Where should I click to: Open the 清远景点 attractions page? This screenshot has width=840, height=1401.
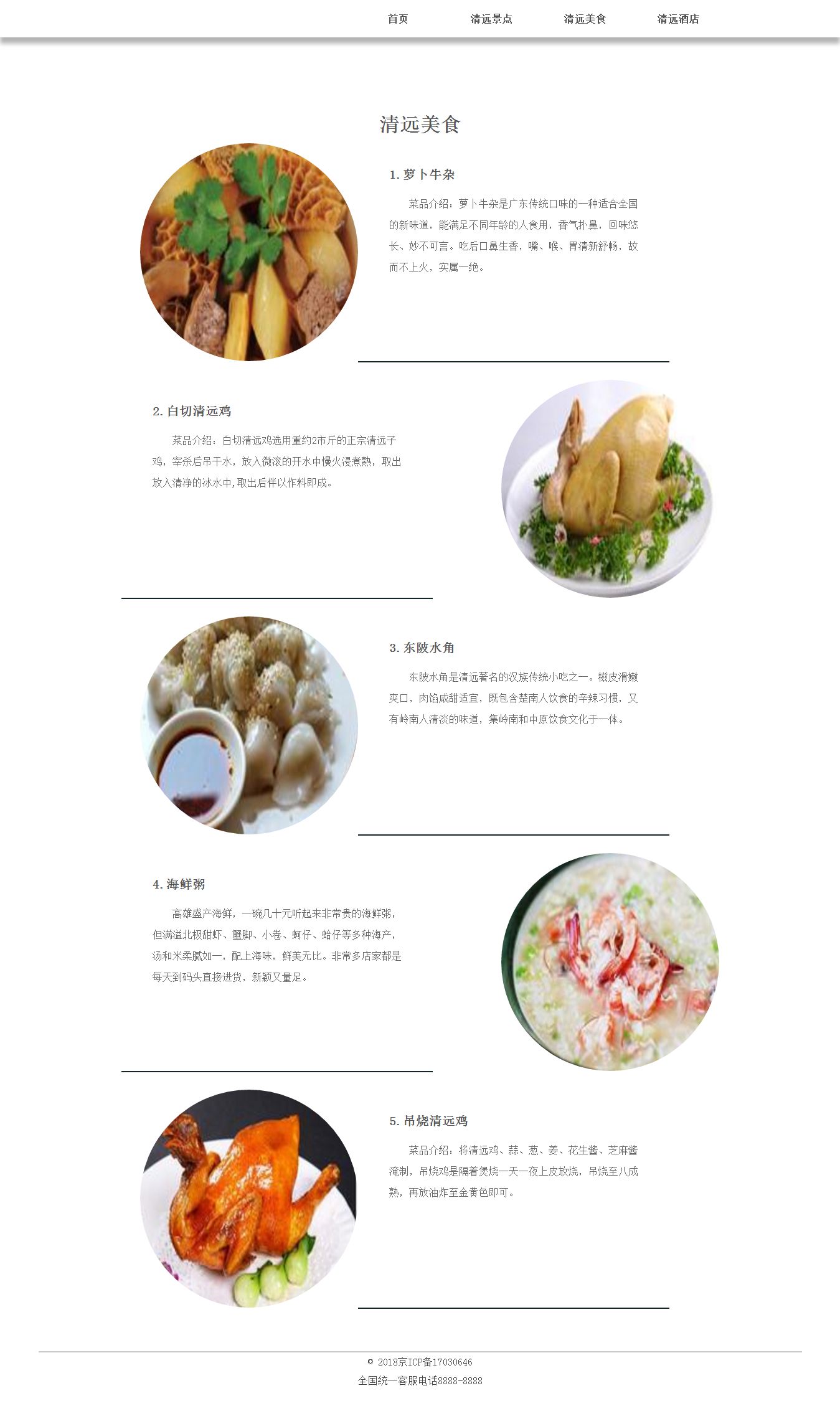tap(491, 19)
